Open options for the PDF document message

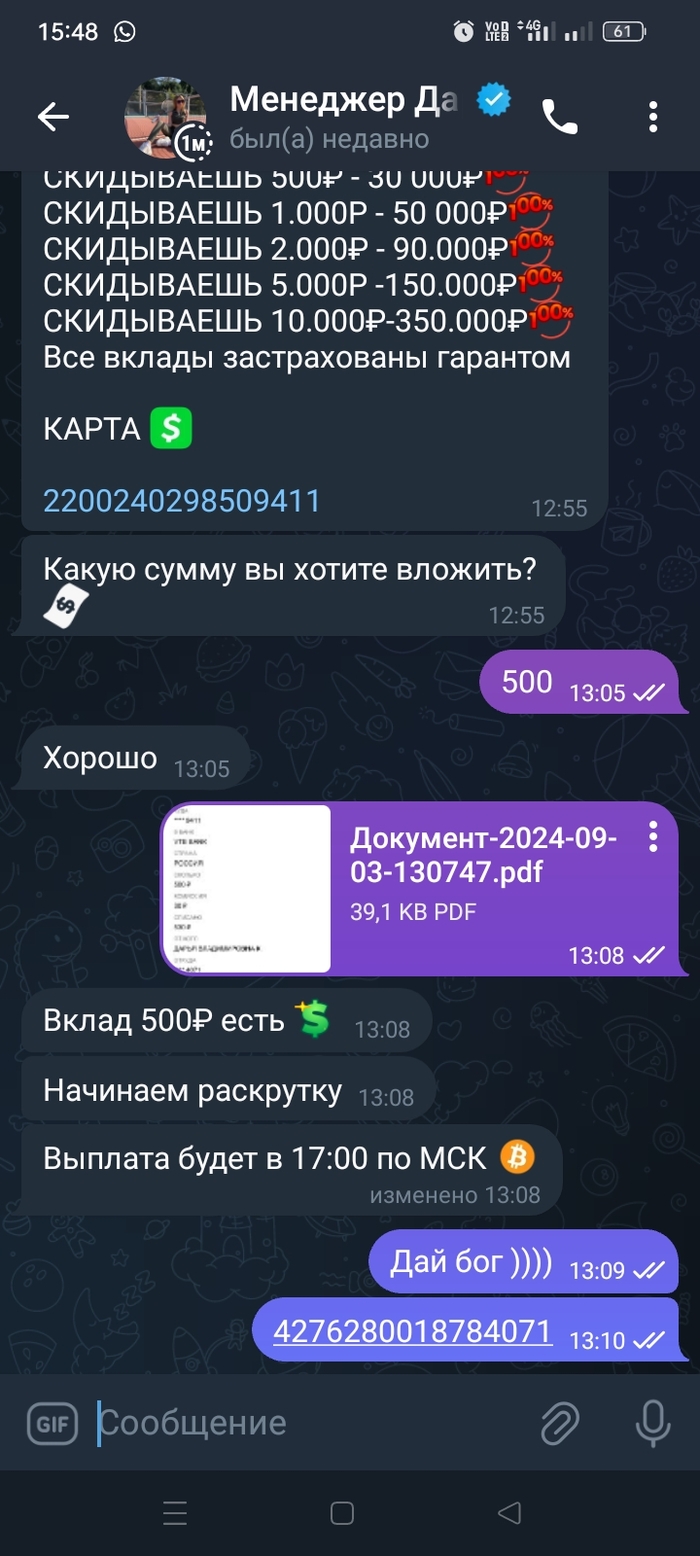coord(653,836)
